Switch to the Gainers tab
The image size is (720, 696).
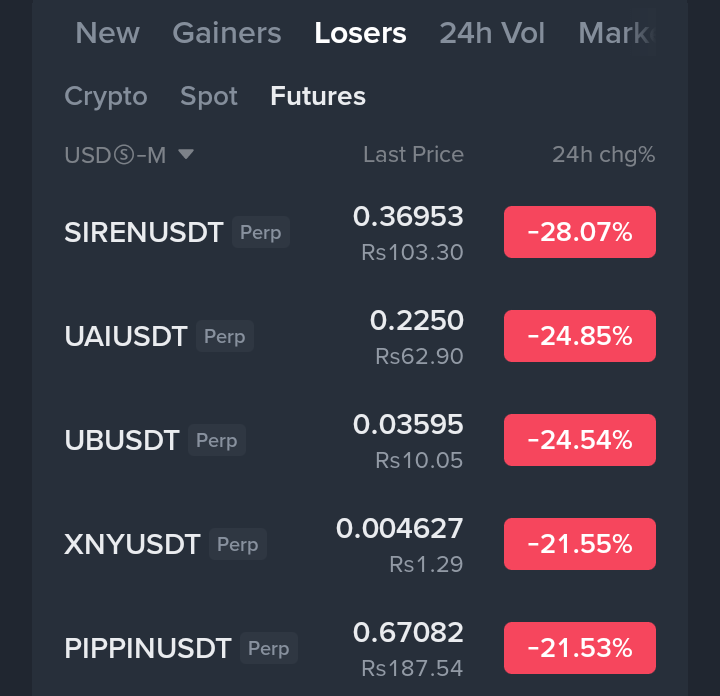(227, 33)
